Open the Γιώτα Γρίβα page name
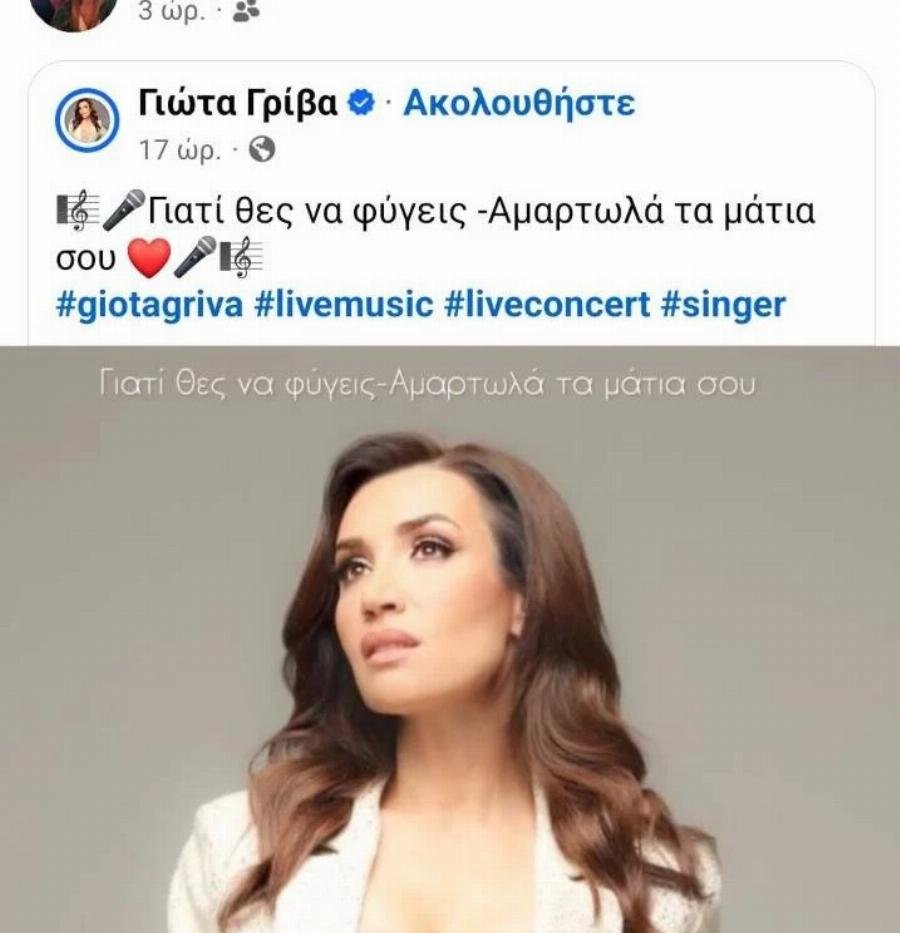The width and height of the screenshot is (900, 933). click(238, 103)
